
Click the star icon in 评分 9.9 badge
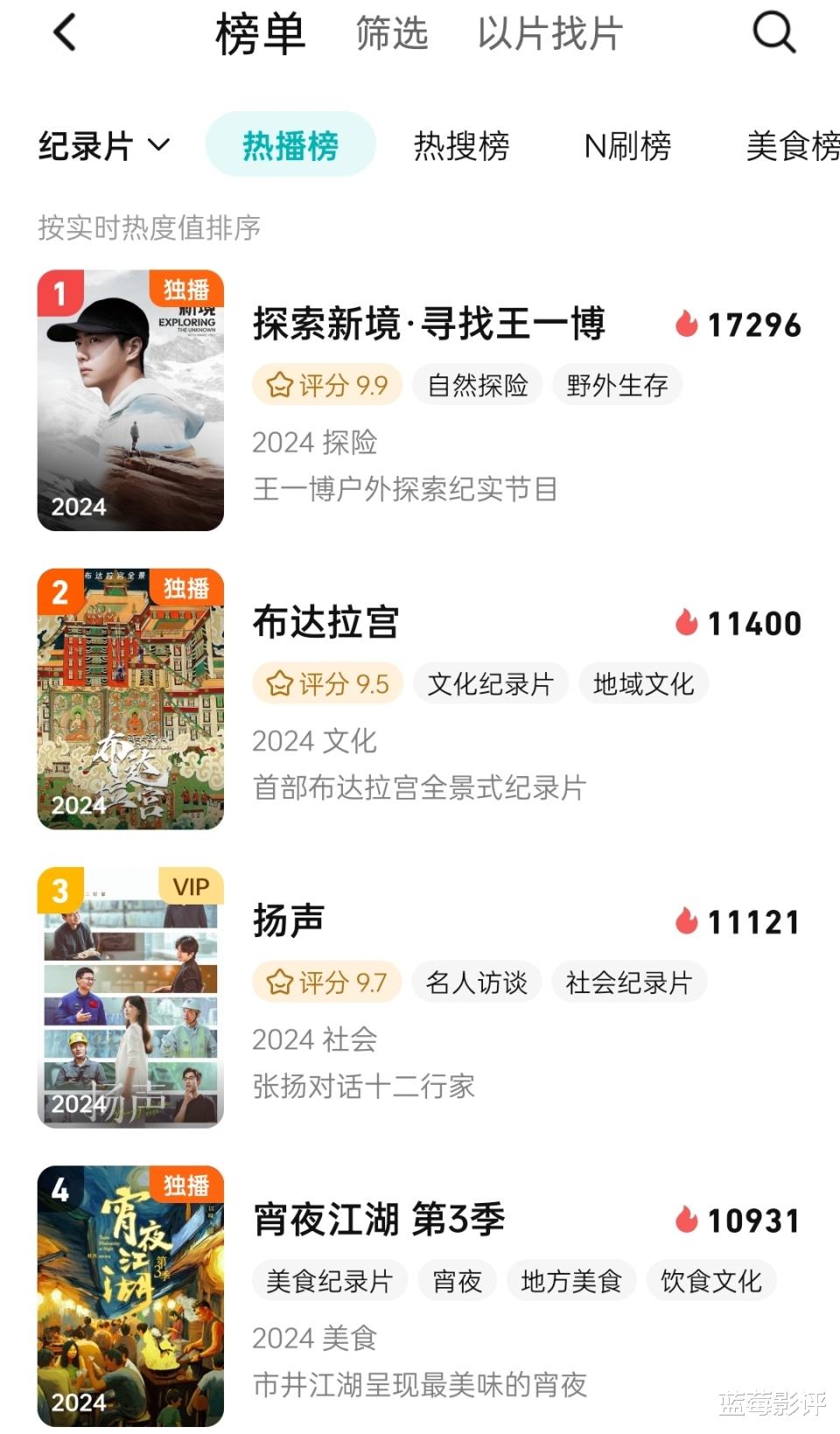pos(278,384)
